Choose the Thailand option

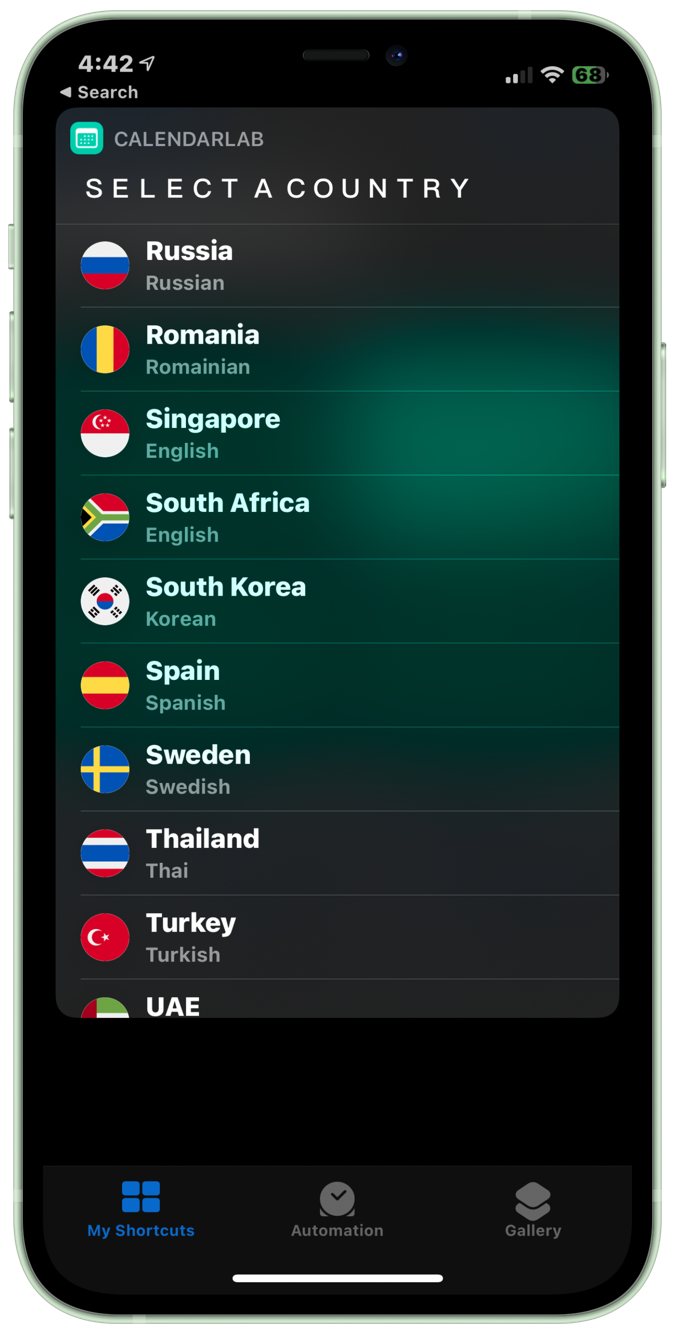336,853
